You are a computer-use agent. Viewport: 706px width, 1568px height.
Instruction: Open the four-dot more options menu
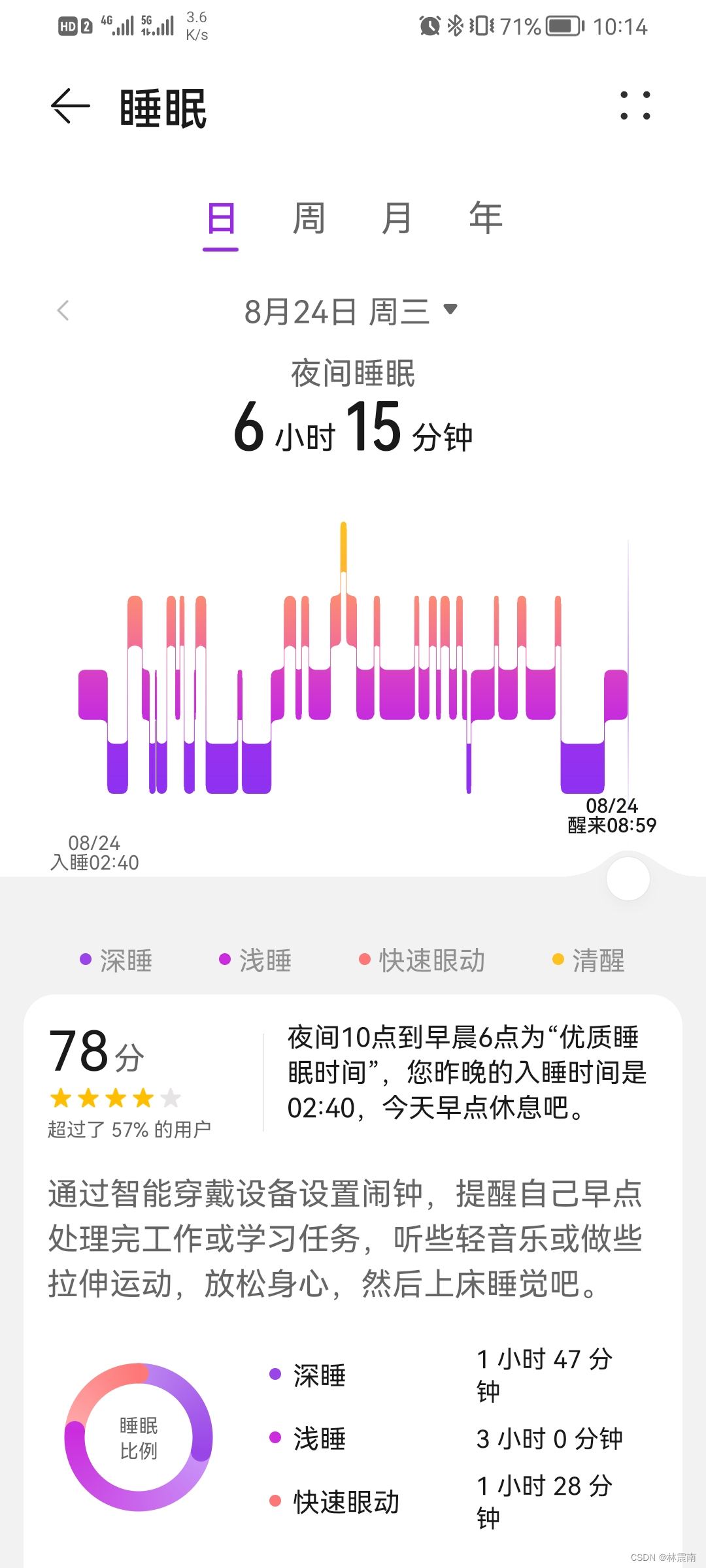(635, 106)
